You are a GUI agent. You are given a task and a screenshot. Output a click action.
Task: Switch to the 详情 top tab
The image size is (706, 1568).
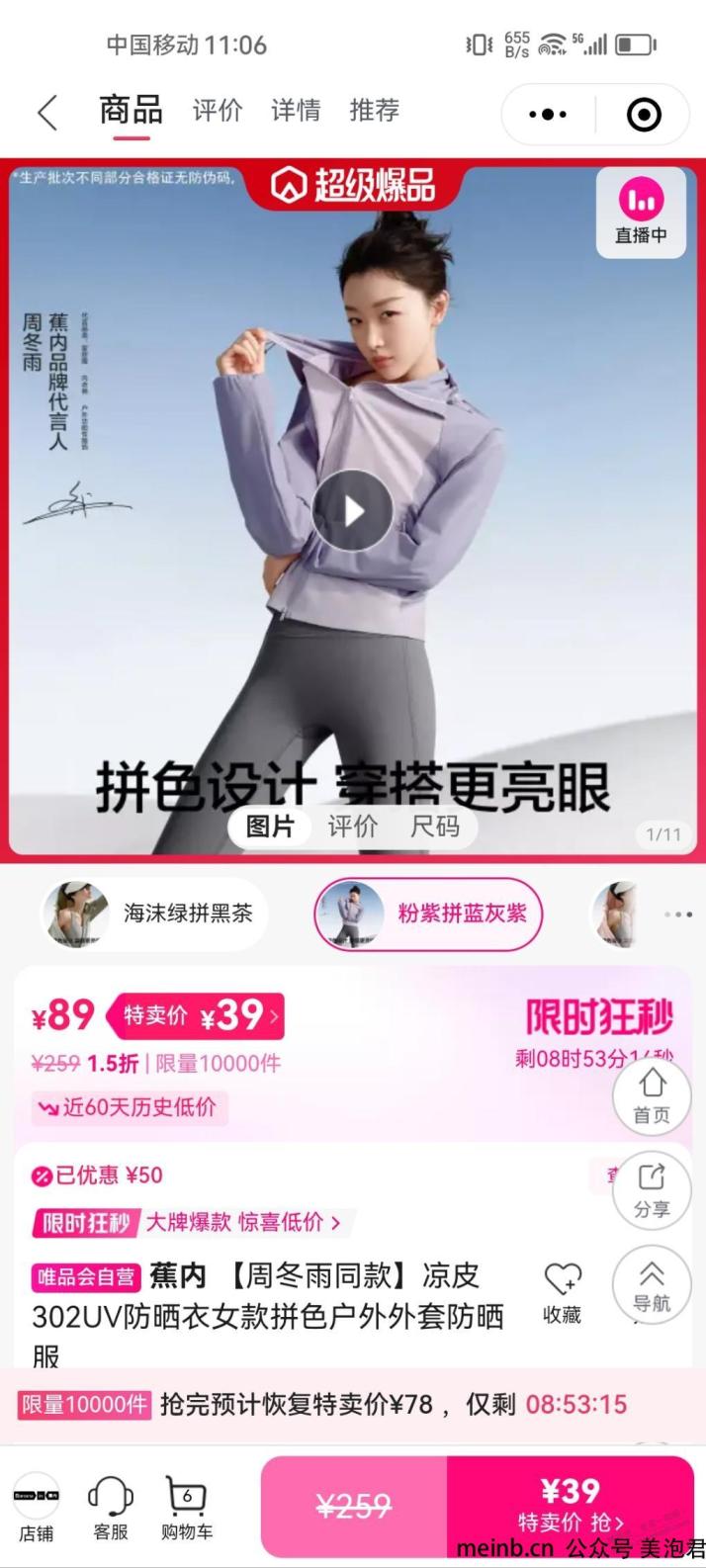click(x=296, y=110)
